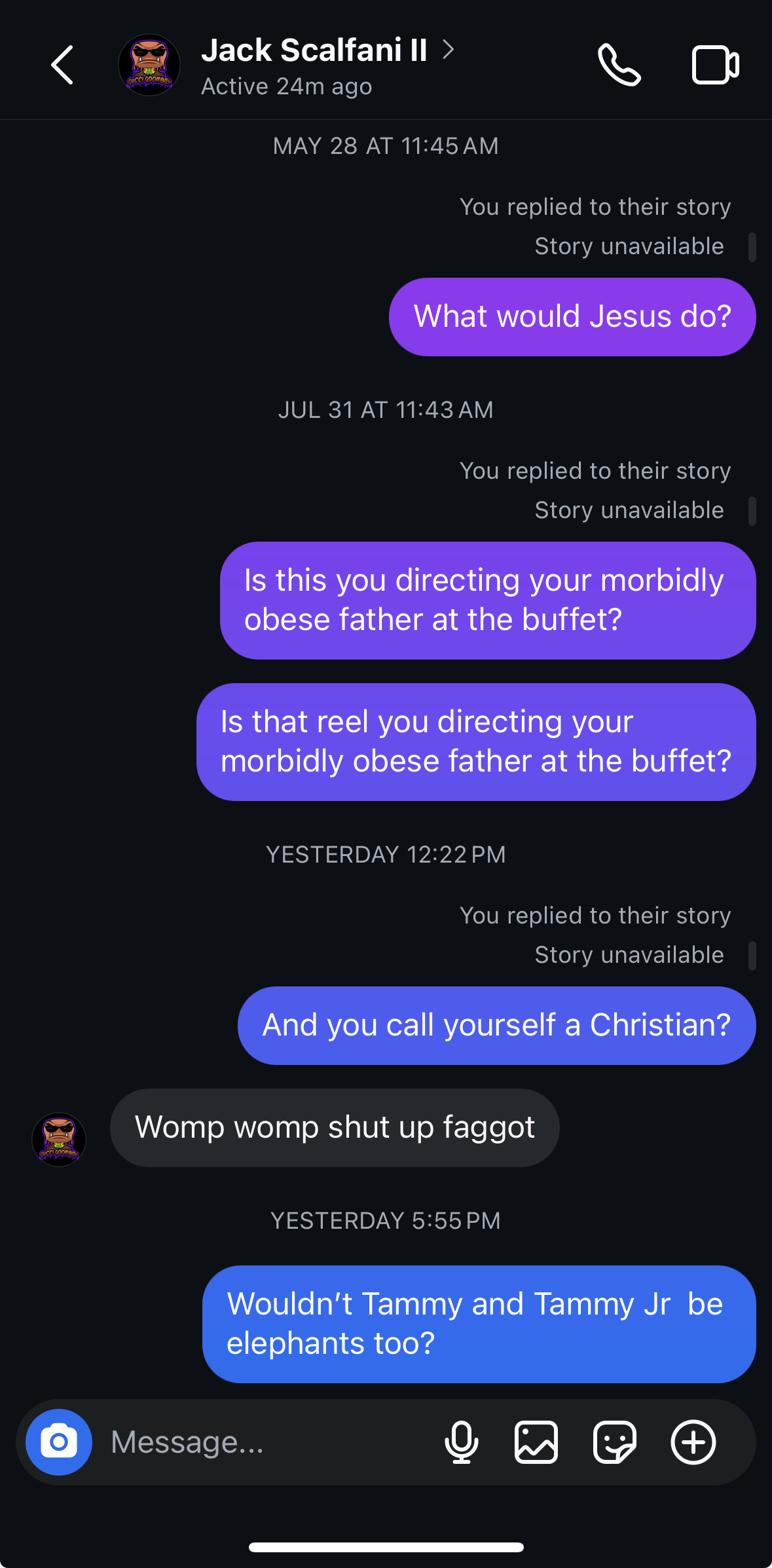This screenshot has height=1568, width=772.
Task: Start a voice call with Jack
Action: point(619,65)
